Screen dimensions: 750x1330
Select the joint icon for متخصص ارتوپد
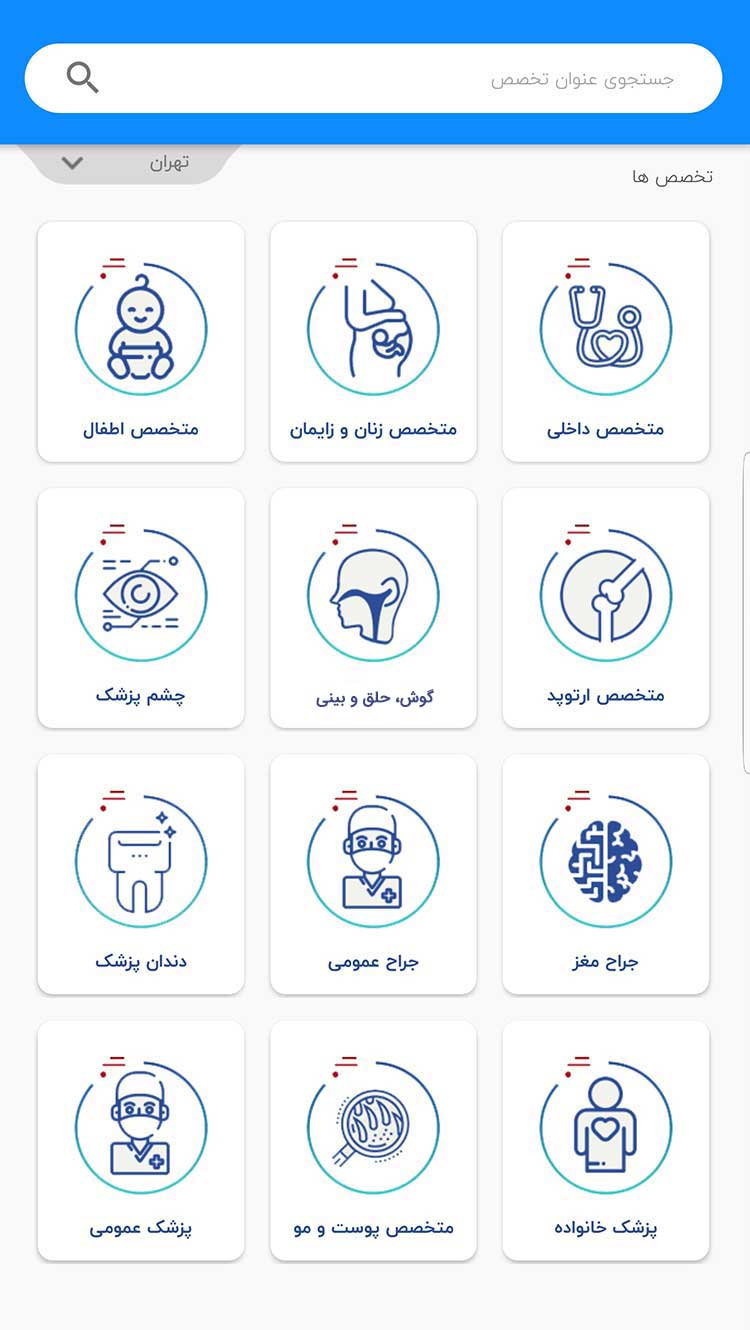(x=605, y=594)
